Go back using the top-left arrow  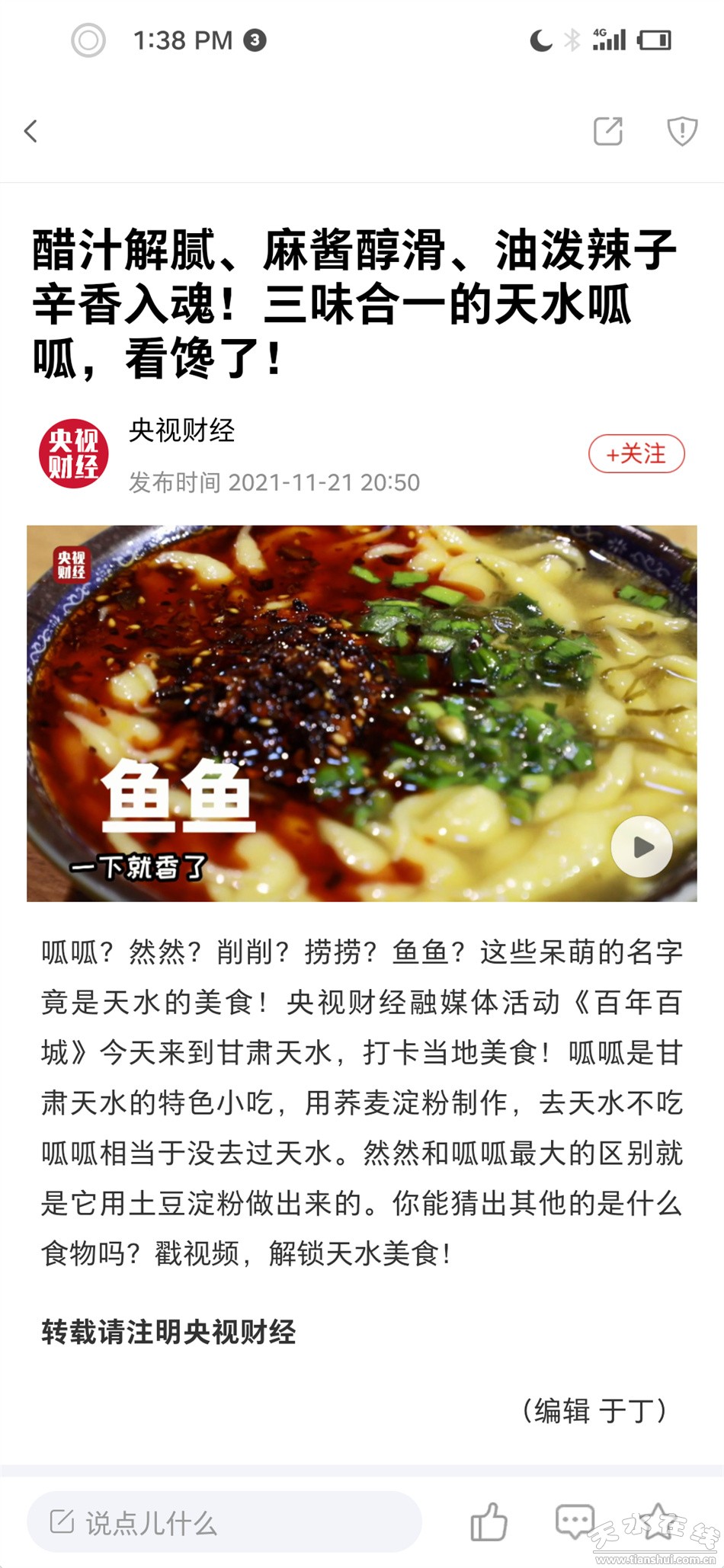[31, 131]
